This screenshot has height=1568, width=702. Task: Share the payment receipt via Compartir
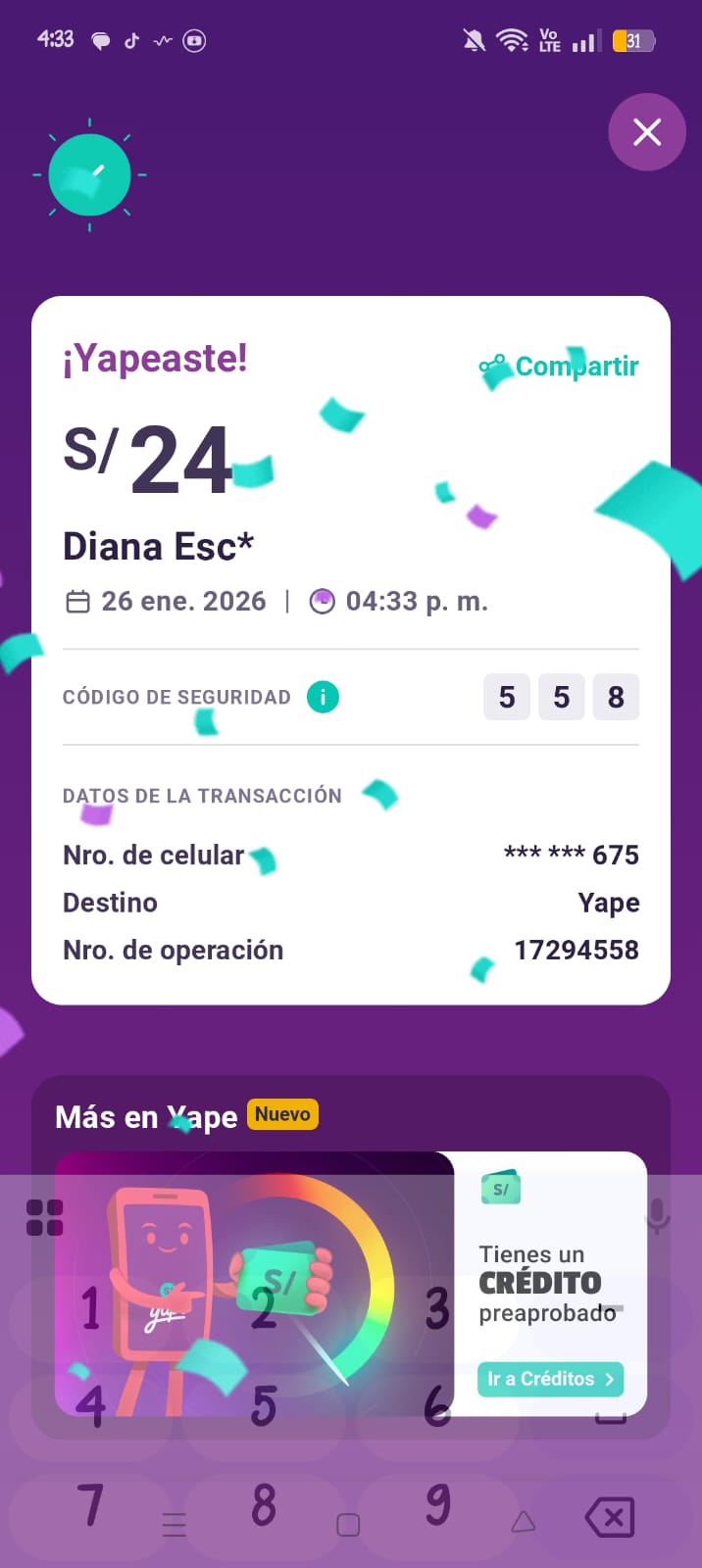coord(561,367)
